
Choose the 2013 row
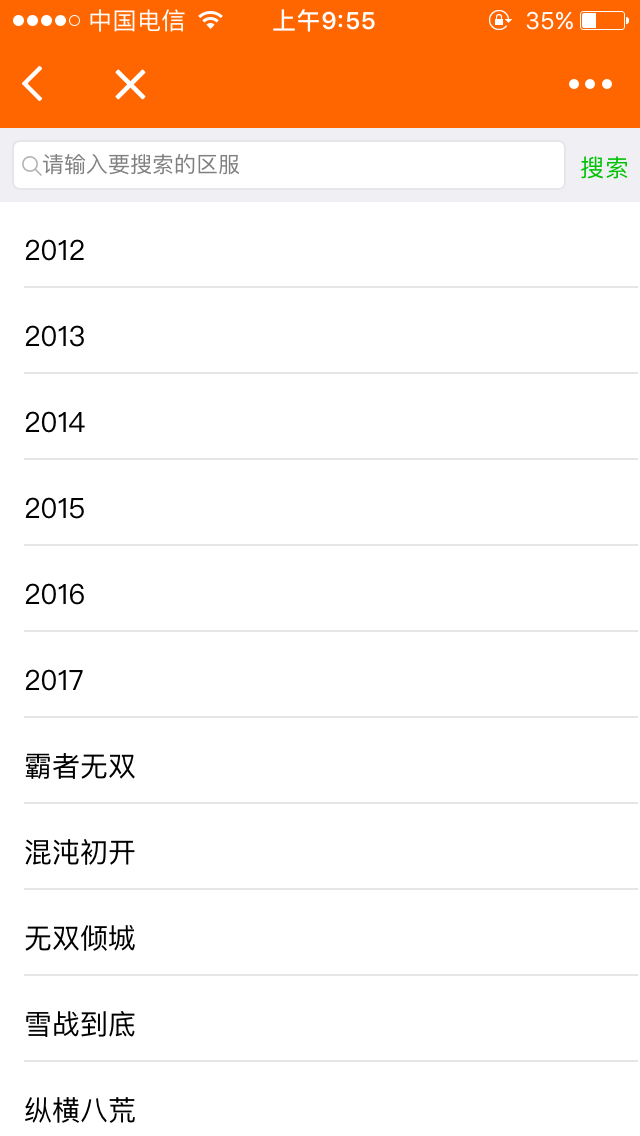320,336
